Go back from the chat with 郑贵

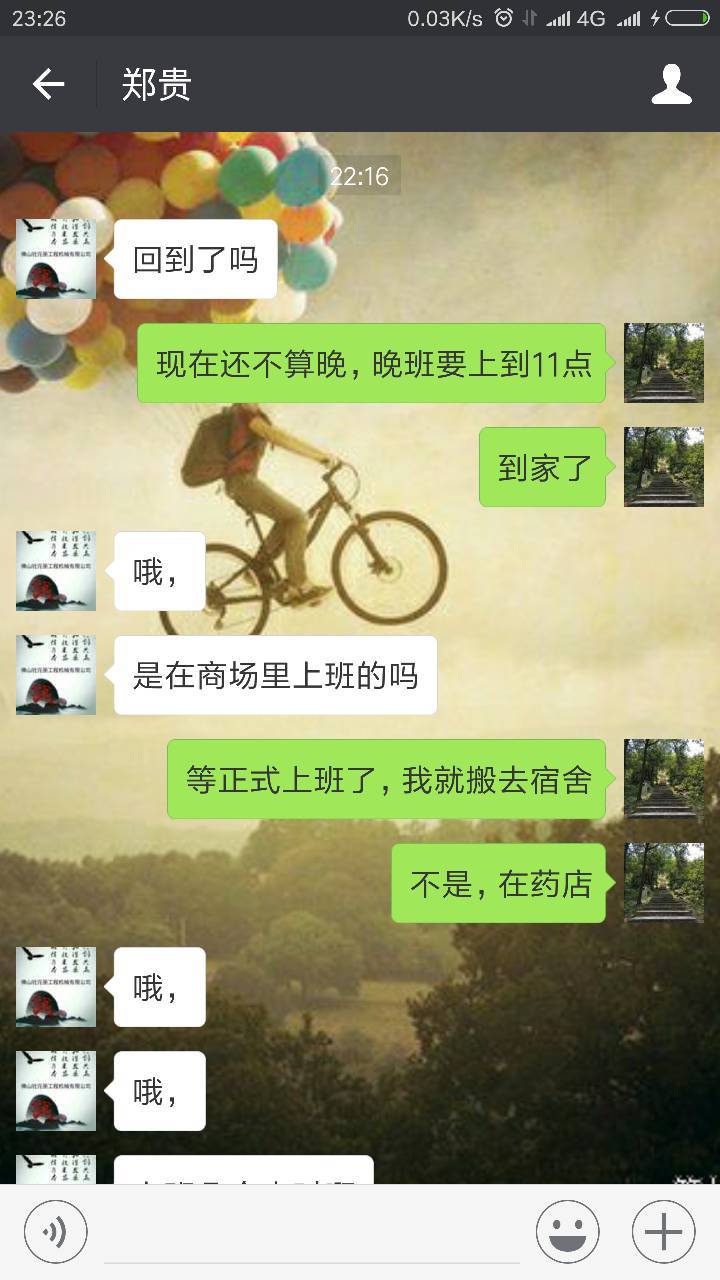pyautogui.click(x=48, y=85)
